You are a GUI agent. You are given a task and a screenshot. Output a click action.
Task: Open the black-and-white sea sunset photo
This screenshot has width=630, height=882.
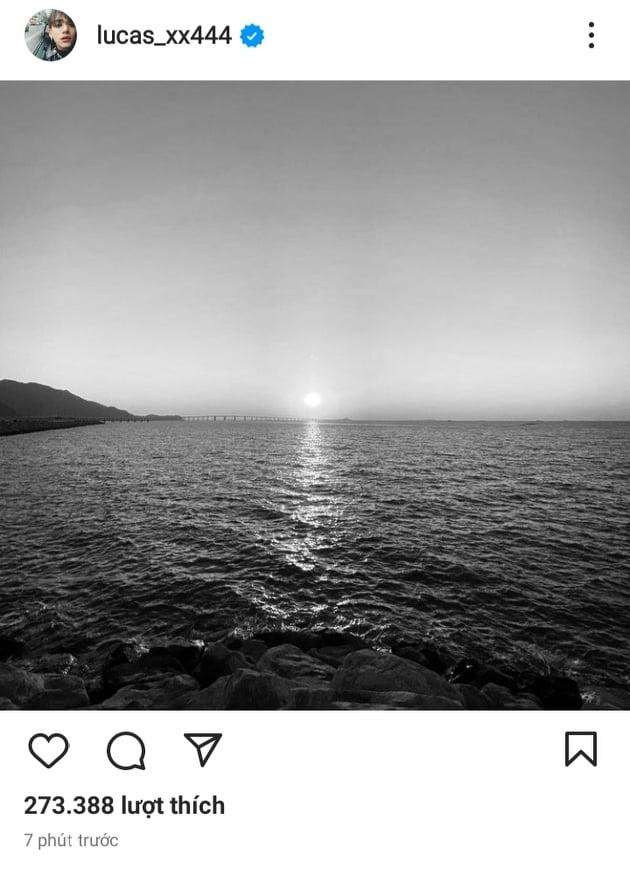pyautogui.click(x=315, y=395)
